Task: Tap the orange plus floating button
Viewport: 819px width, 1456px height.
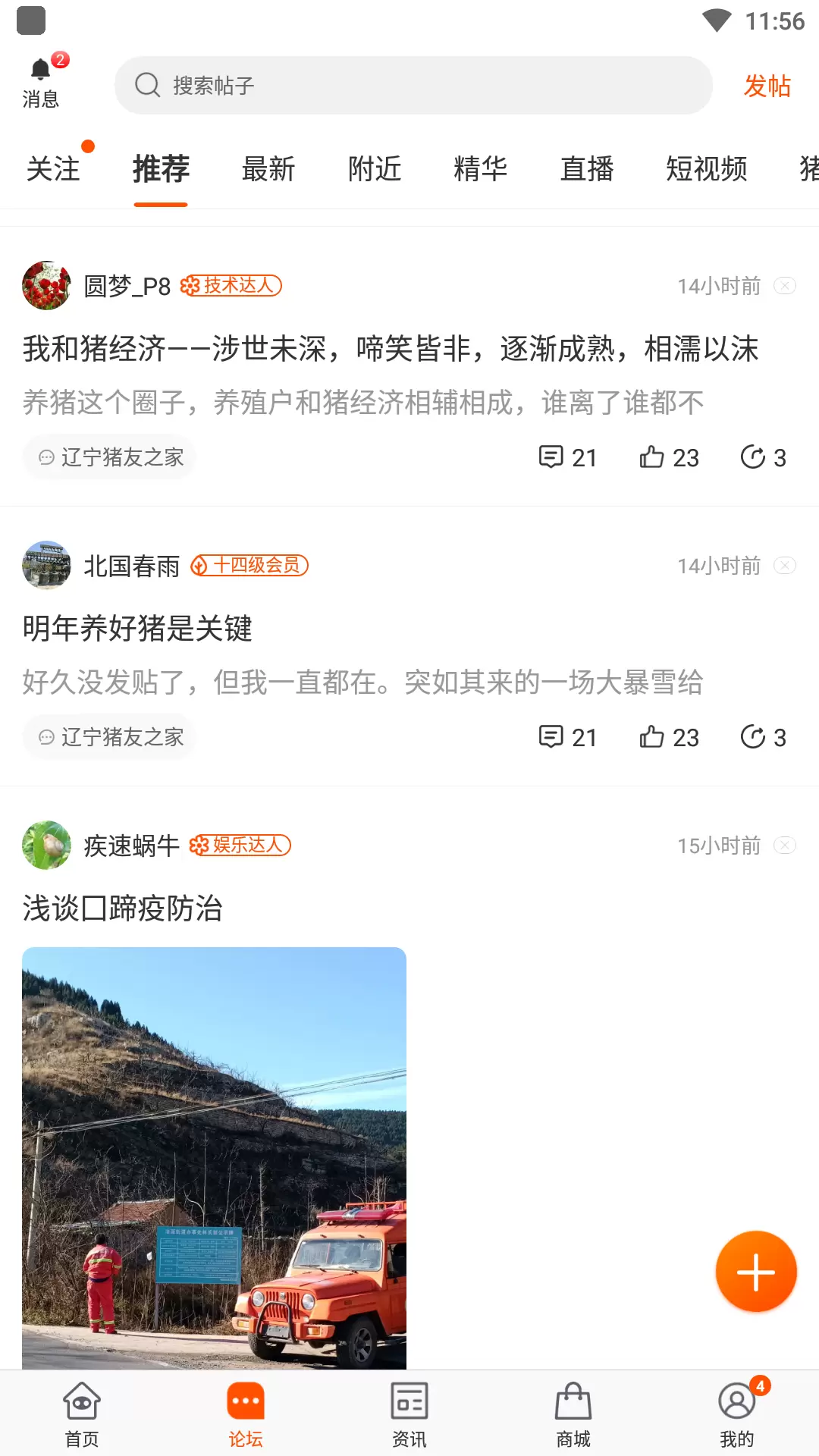Action: click(x=756, y=1272)
